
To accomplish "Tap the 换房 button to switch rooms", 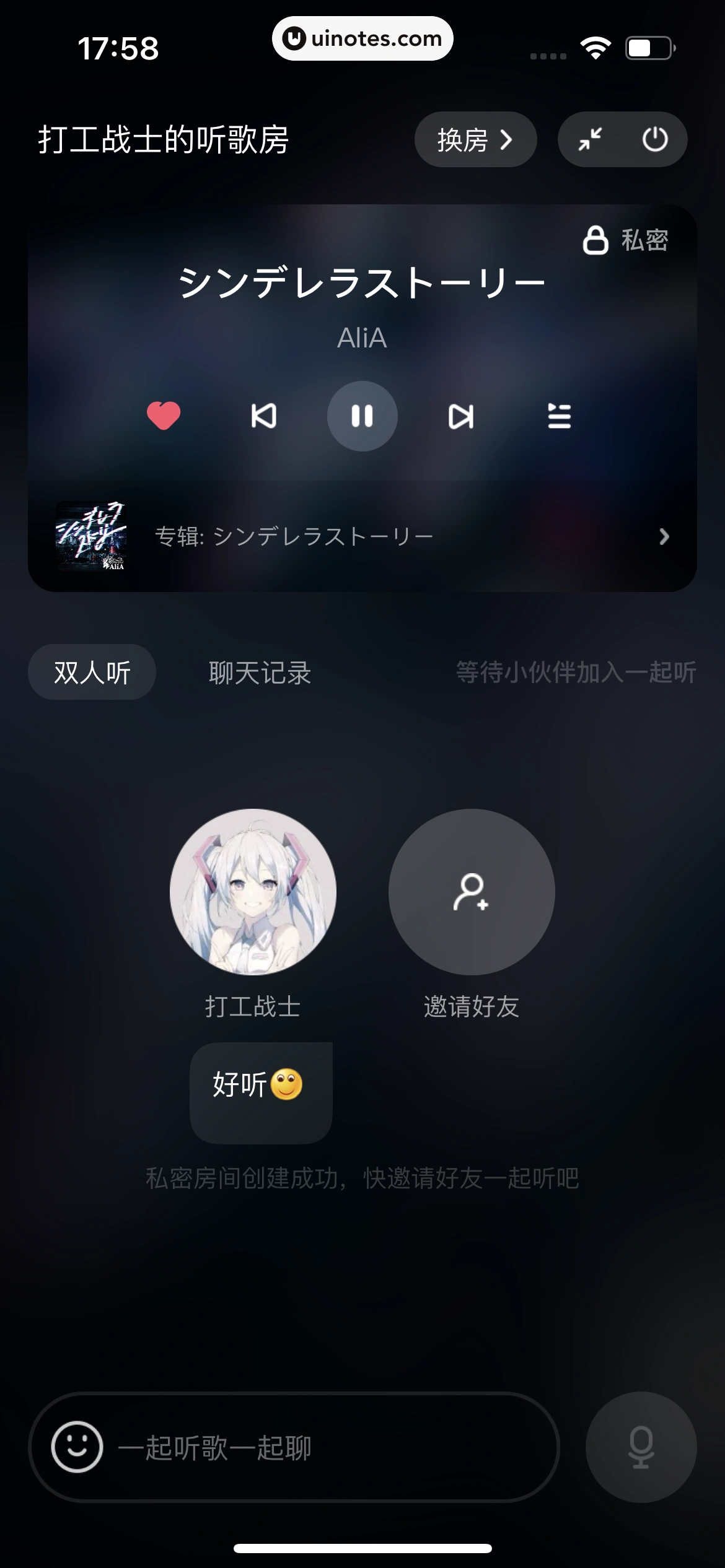I will pos(475,140).
